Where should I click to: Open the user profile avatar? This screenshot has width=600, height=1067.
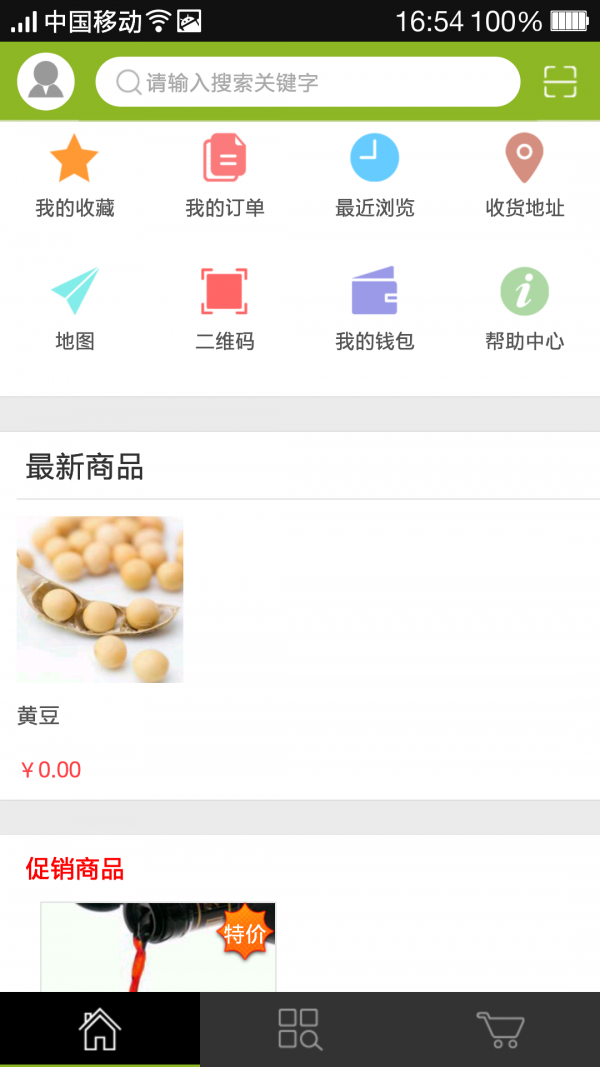[46, 81]
